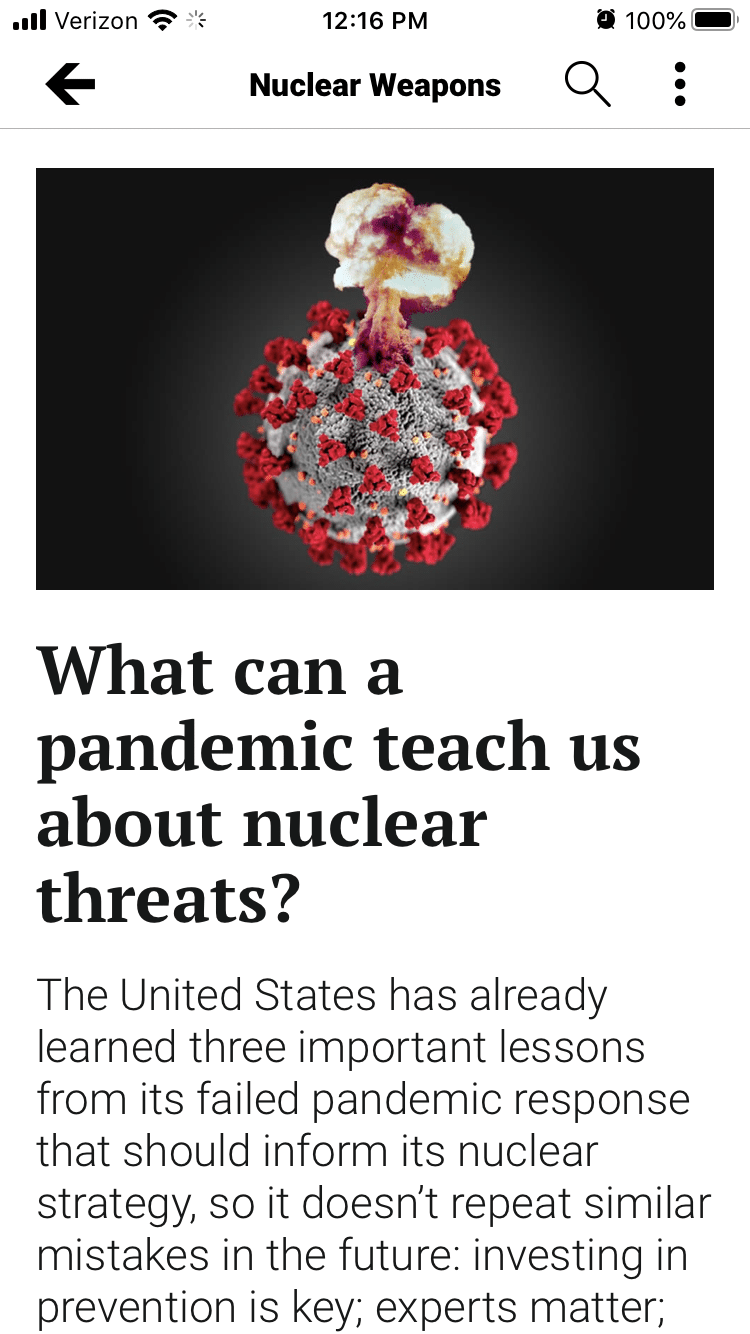Open the three-dot overflow menu
750x1334 pixels.
[x=680, y=84]
